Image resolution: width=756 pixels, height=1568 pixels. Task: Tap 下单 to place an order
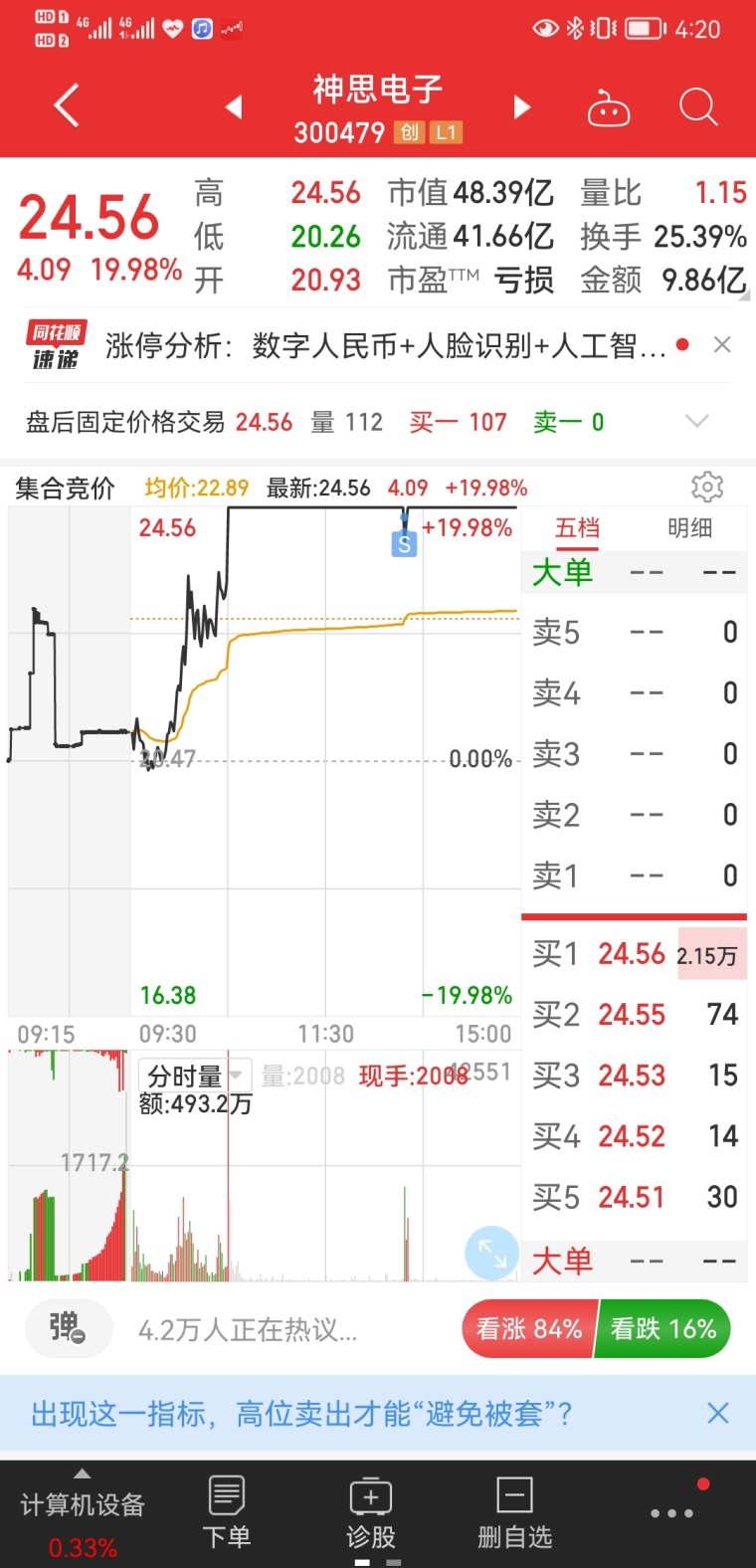[x=227, y=1512]
